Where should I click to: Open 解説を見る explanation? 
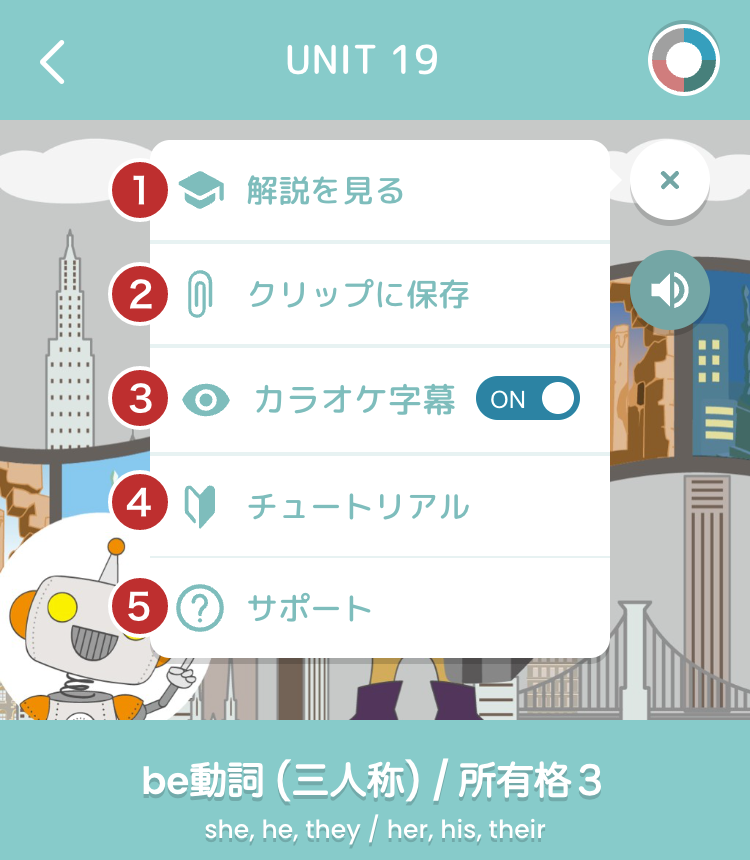point(326,190)
